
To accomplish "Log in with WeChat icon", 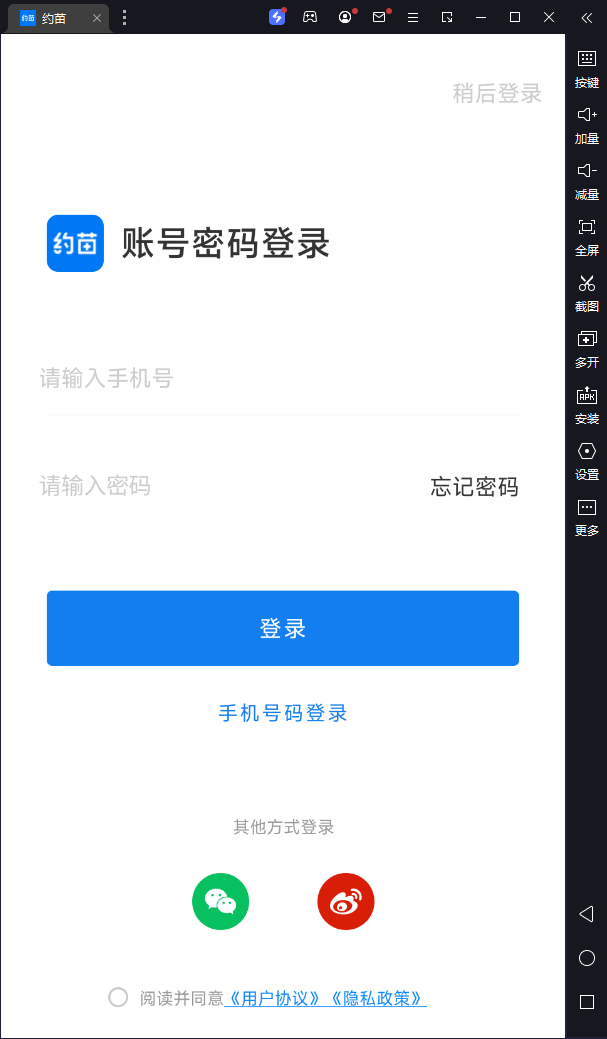I will pyautogui.click(x=220, y=902).
